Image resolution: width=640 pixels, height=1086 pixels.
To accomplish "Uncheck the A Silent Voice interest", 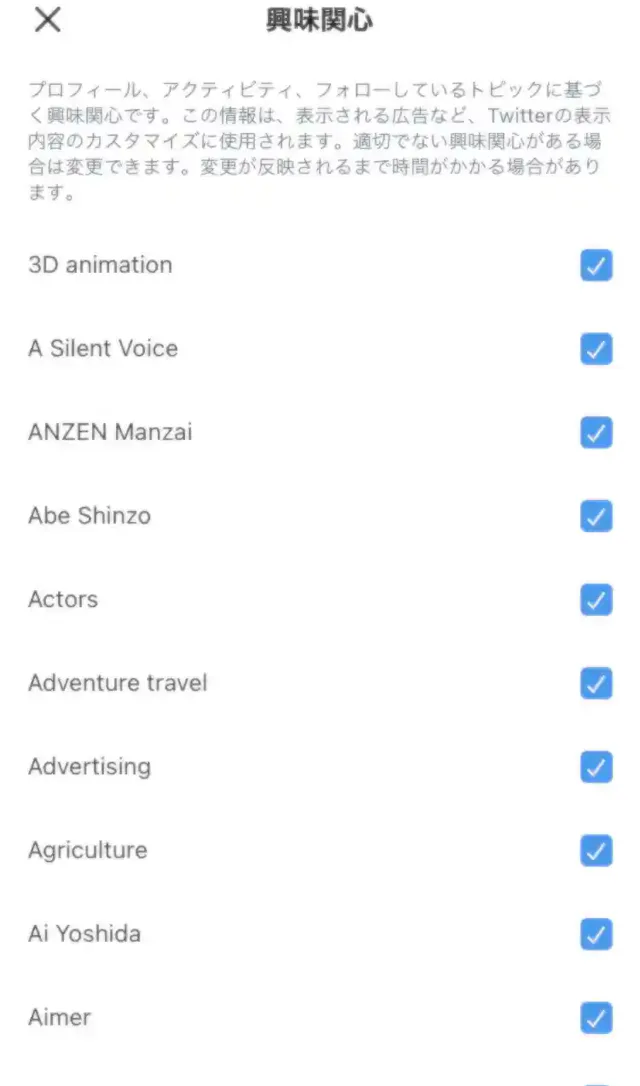I will tap(596, 349).
